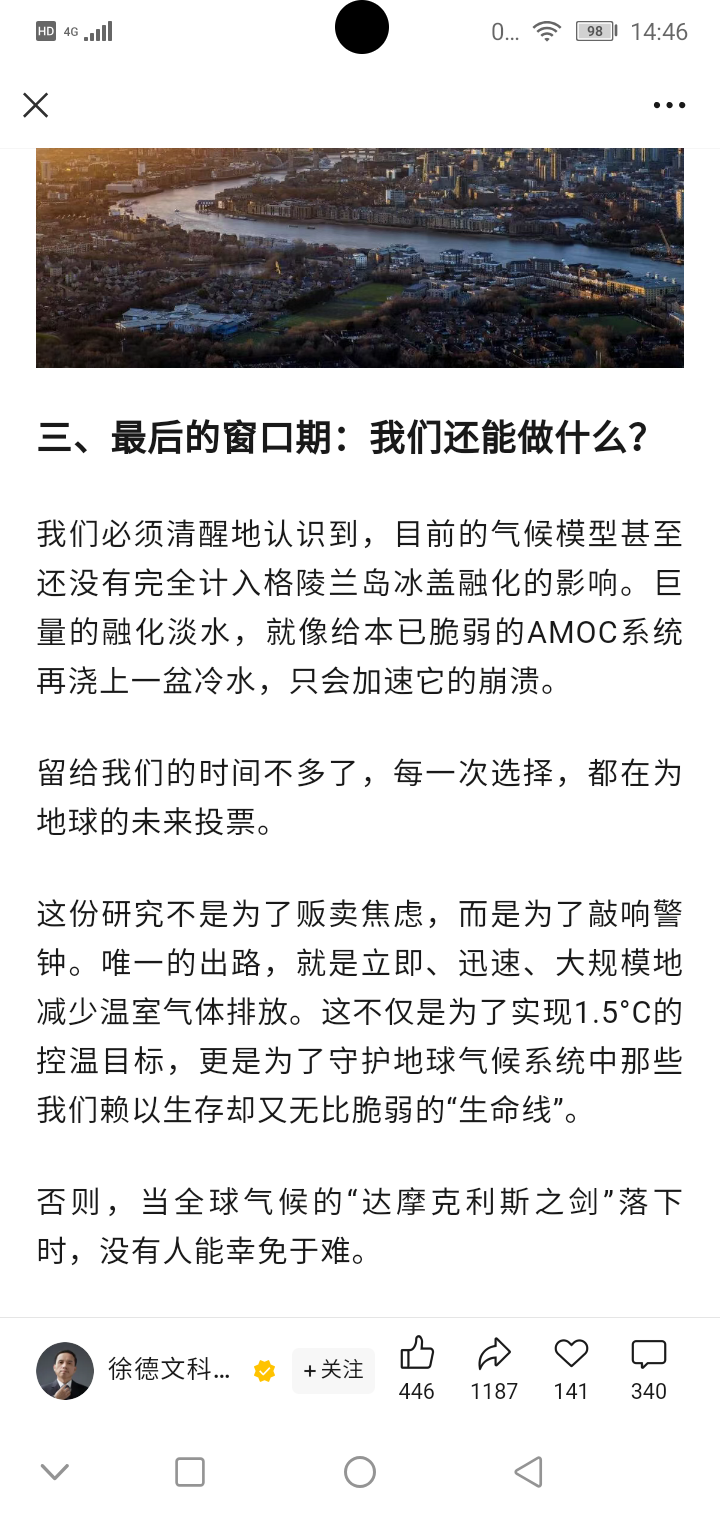Open author 徐德文科… profile
720x1520 pixels.
click(168, 1370)
